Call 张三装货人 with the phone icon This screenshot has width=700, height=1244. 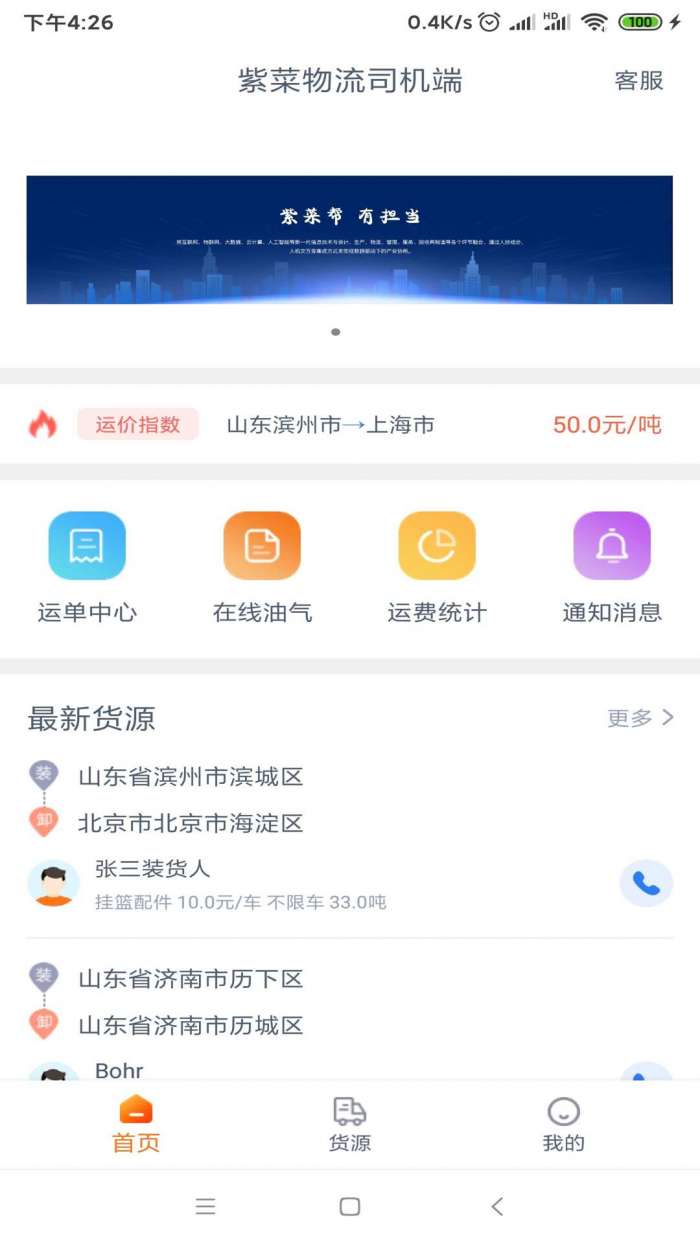point(646,884)
